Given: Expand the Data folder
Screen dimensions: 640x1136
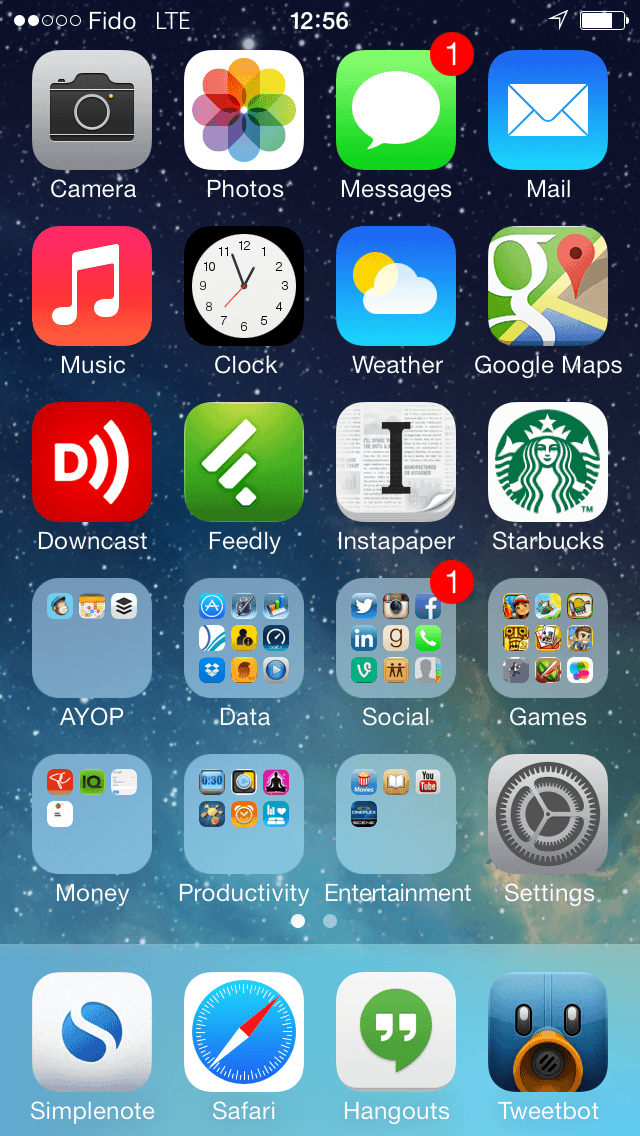Looking at the screenshot, I should pos(244,638).
